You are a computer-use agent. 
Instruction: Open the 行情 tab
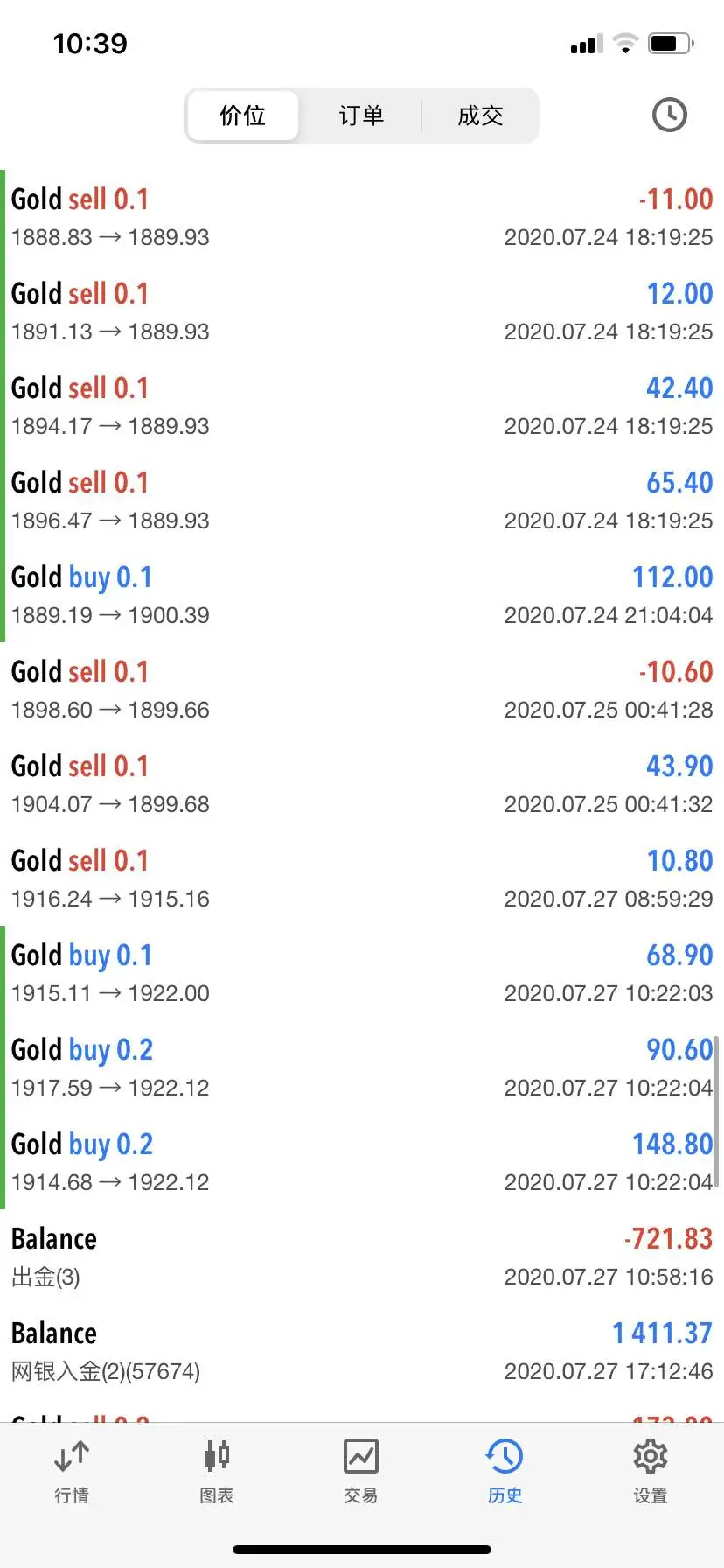(x=72, y=1472)
